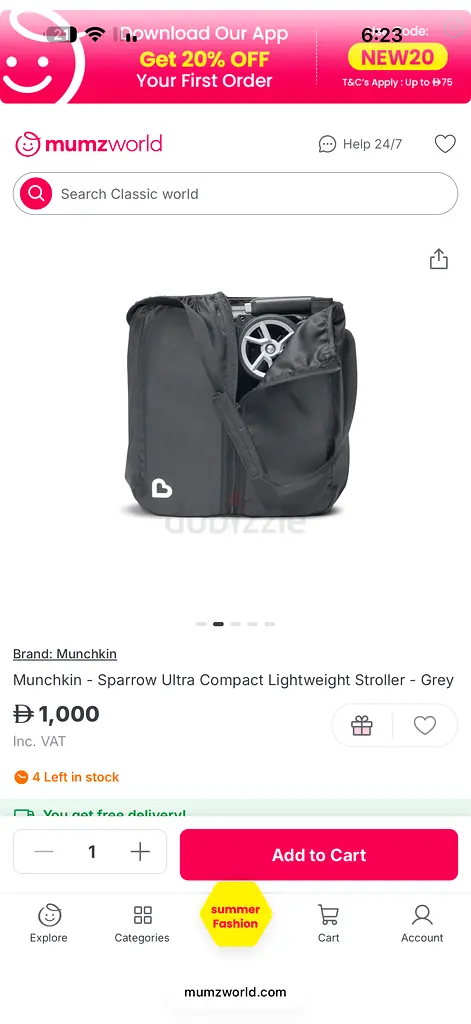The width and height of the screenshot is (471, 1024).
Task: Add the stroller to wishlist
Action: tap(425, 725)
